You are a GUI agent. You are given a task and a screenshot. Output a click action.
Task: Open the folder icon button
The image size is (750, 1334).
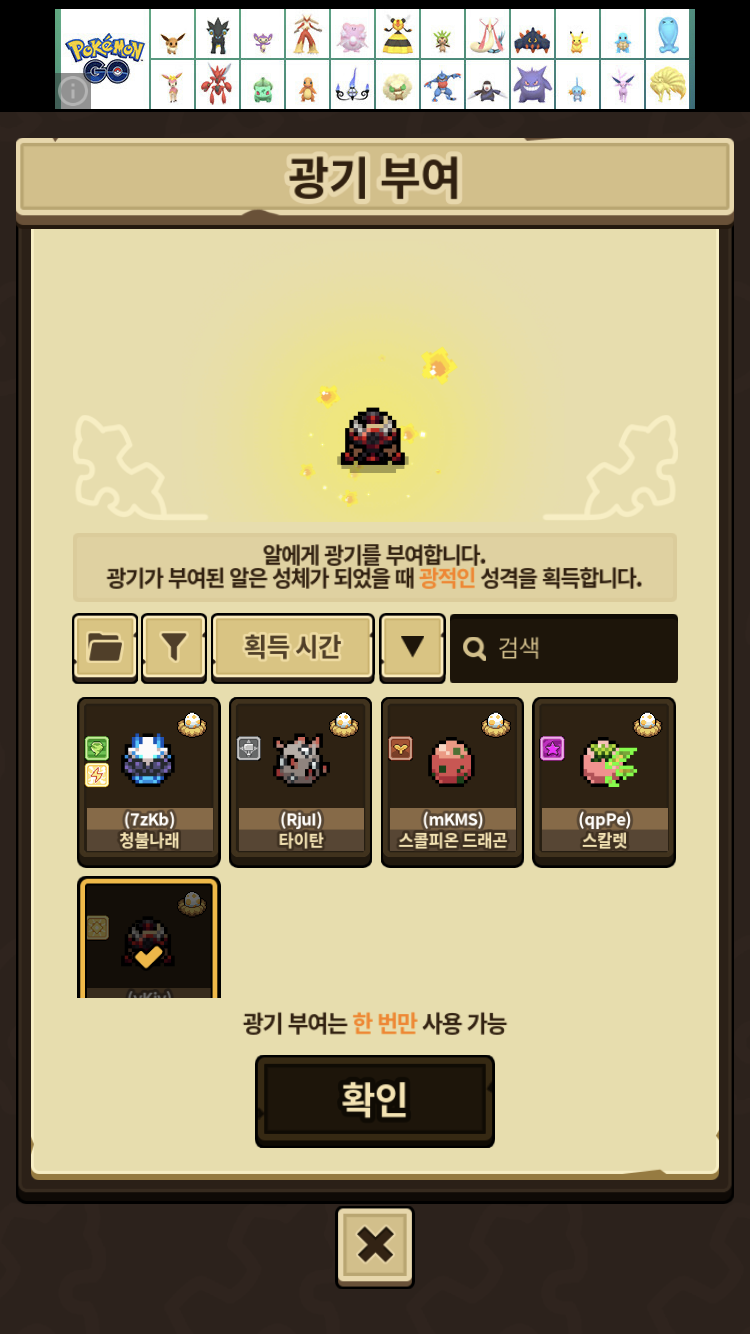tap(105, 648)
